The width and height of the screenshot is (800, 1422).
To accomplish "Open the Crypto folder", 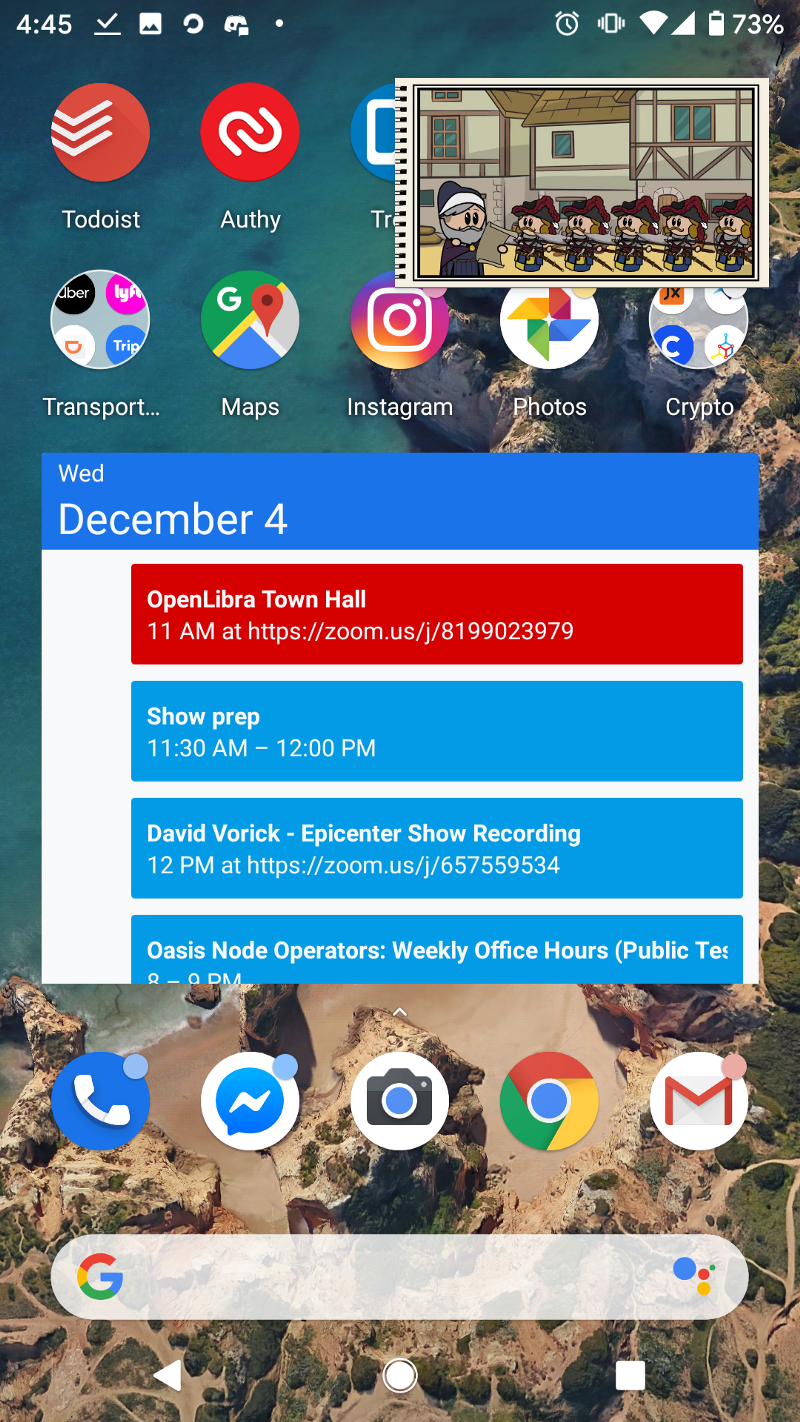I will [698, 325].
